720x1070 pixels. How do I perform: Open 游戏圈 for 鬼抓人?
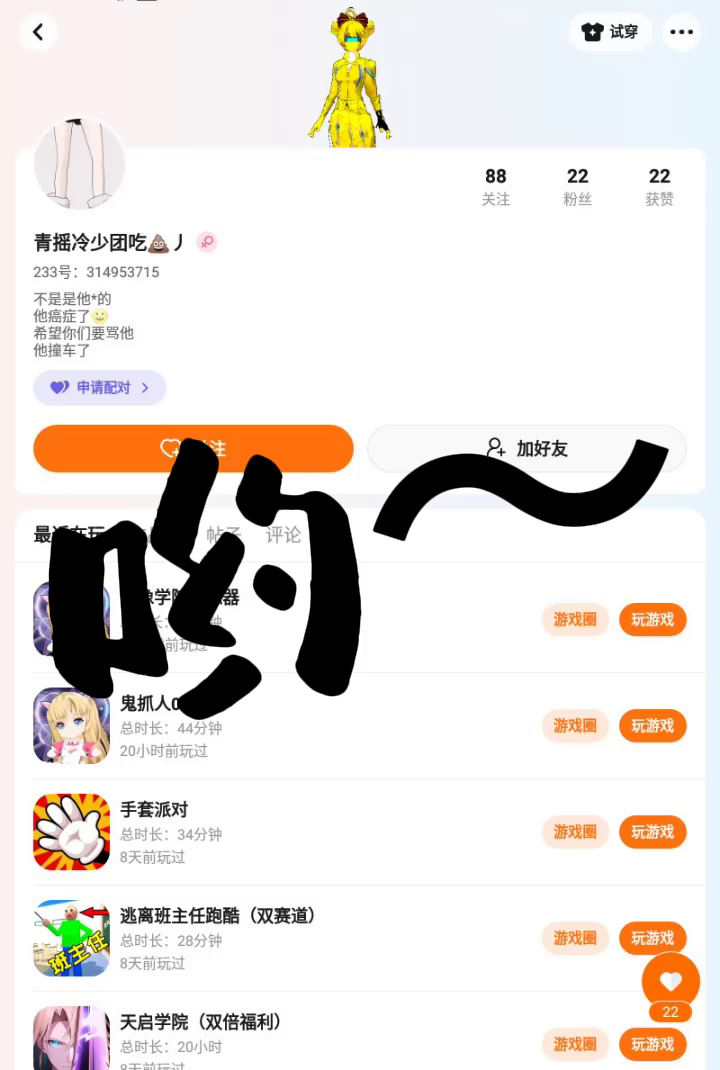[575, 726]
